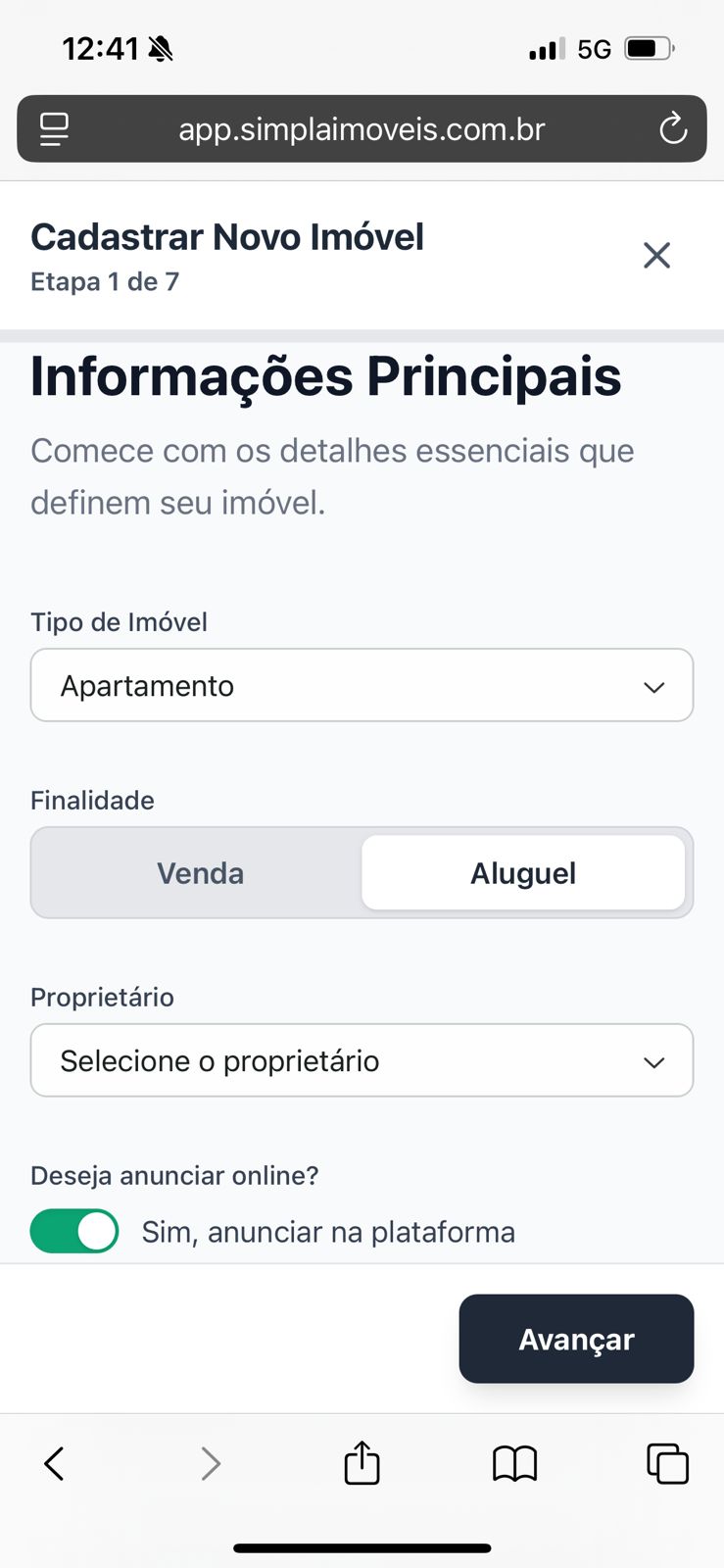Tap the address bar showing app.simplaimoveis.com.br
This screenshot has width=724, height=1568.
coord(362,128)
